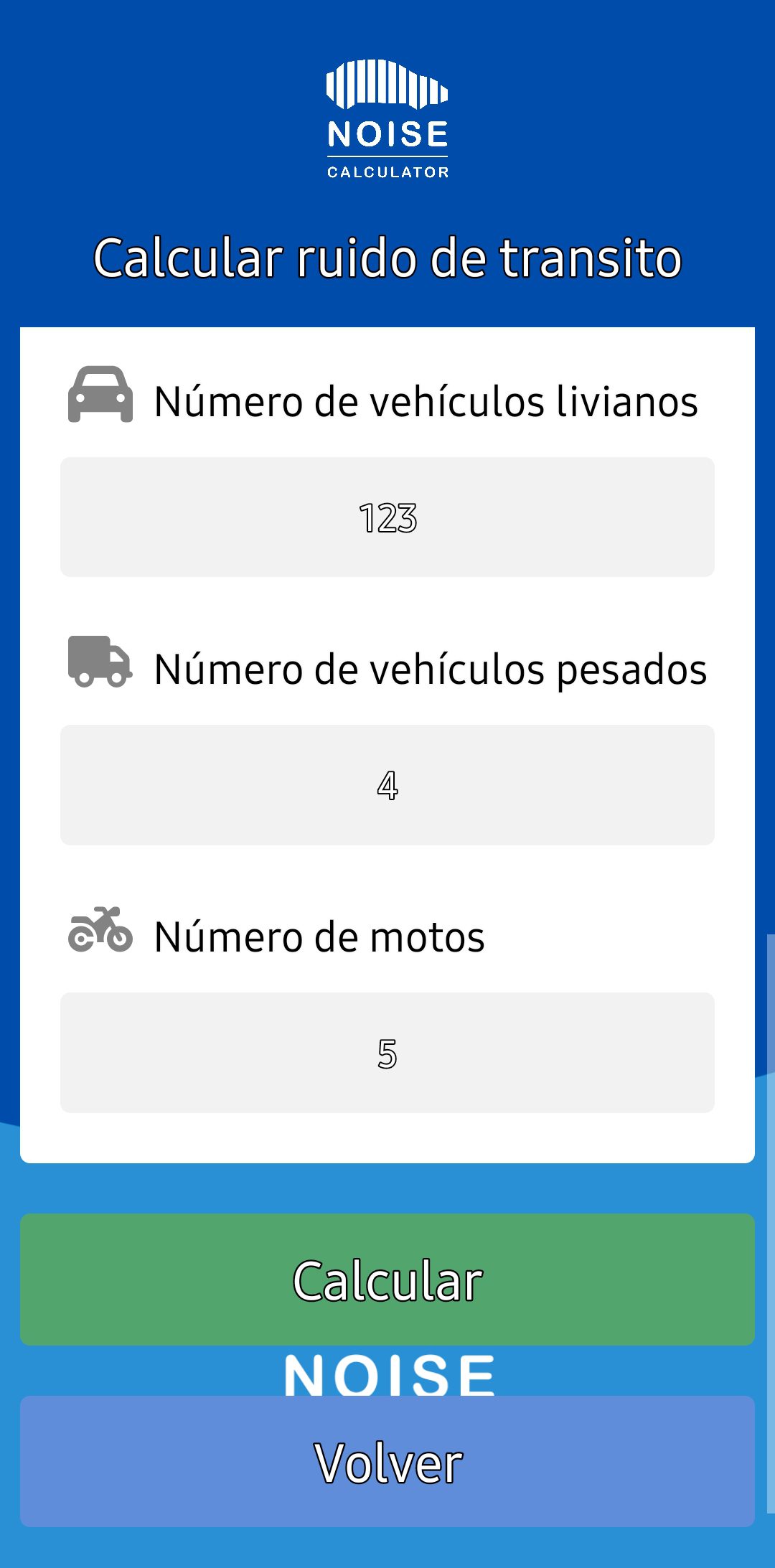
Task: Edit the número de motos field showing 5
Action: 387,1053
